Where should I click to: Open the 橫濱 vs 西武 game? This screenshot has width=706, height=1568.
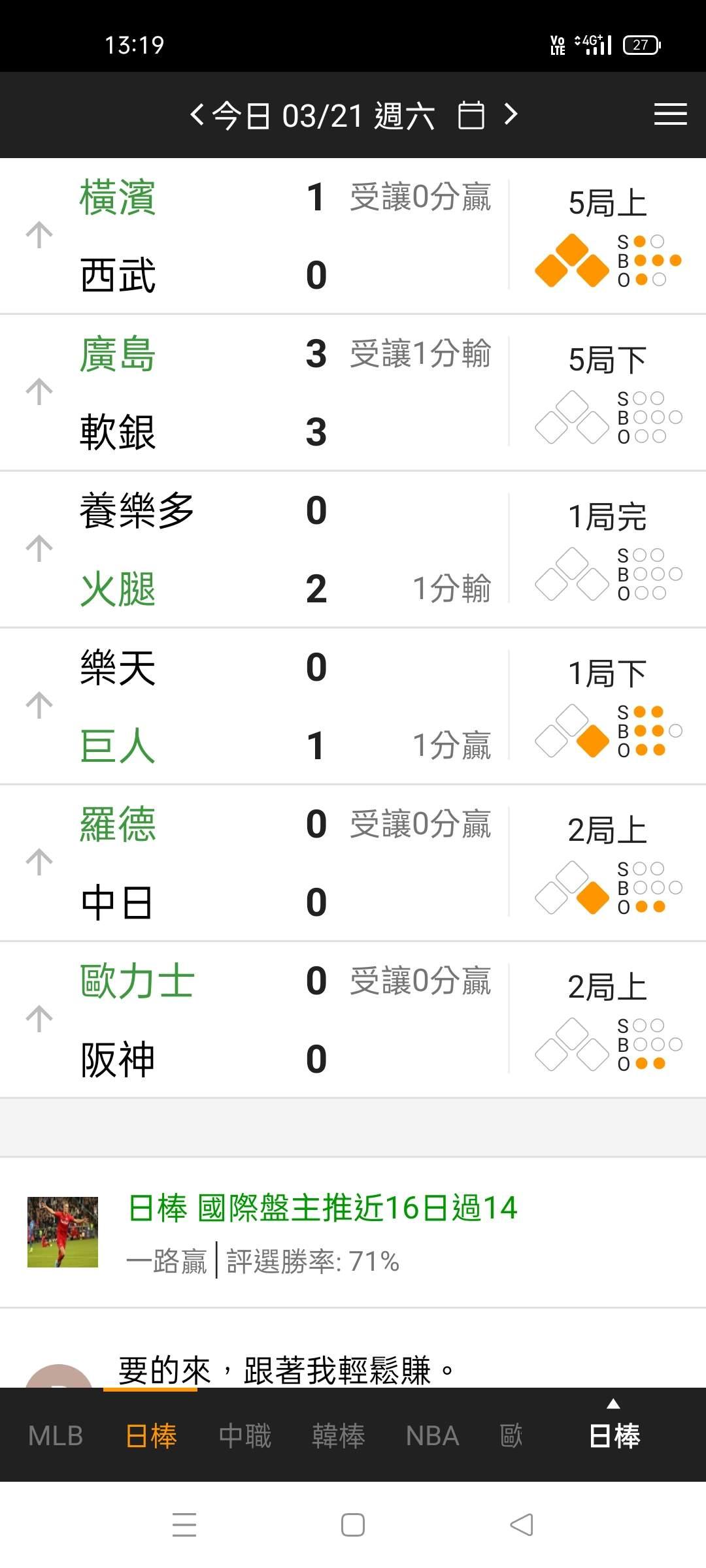[353, 236]
